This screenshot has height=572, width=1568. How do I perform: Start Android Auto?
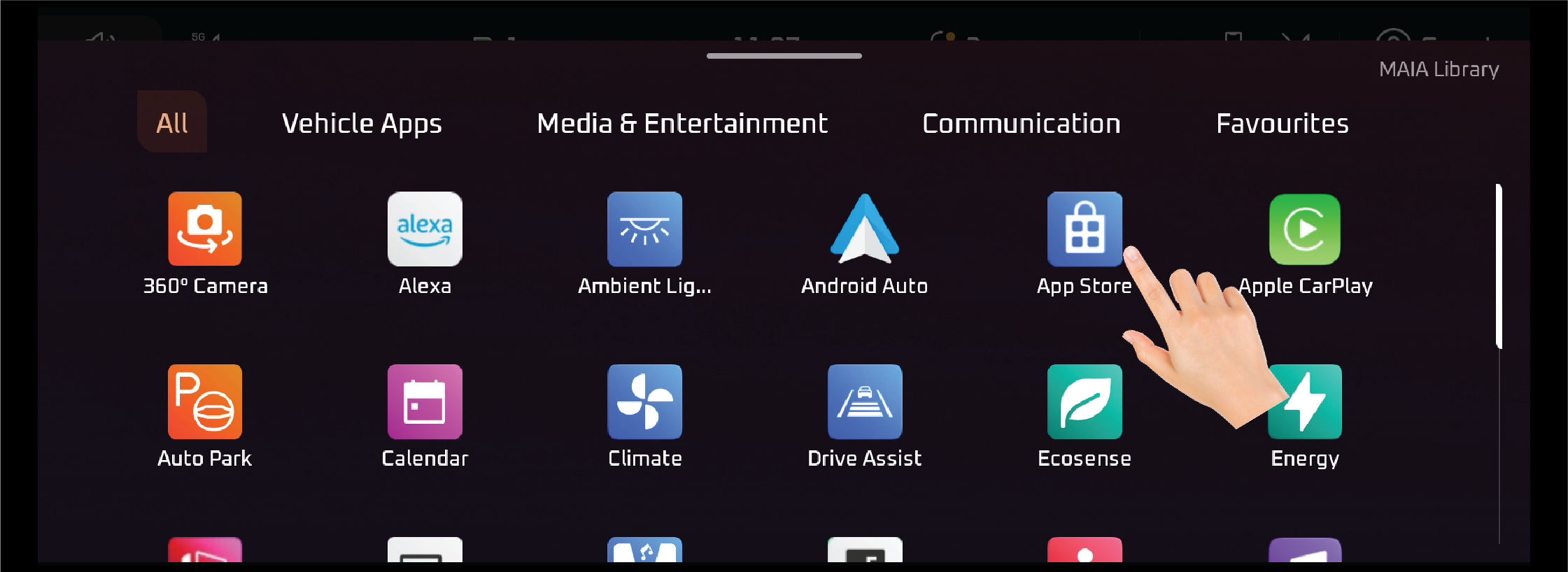pyautogui.click(x=865, y=229)
